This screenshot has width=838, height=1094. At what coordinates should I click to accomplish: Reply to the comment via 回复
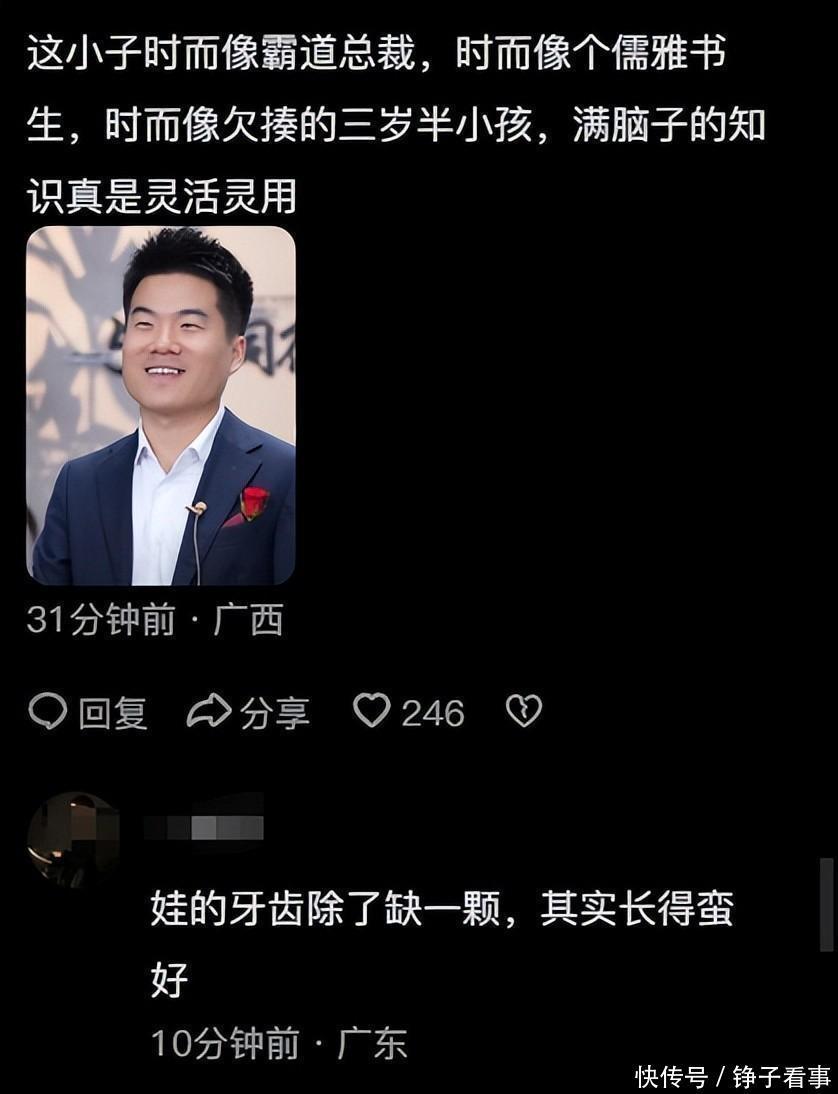pos(88,712)
